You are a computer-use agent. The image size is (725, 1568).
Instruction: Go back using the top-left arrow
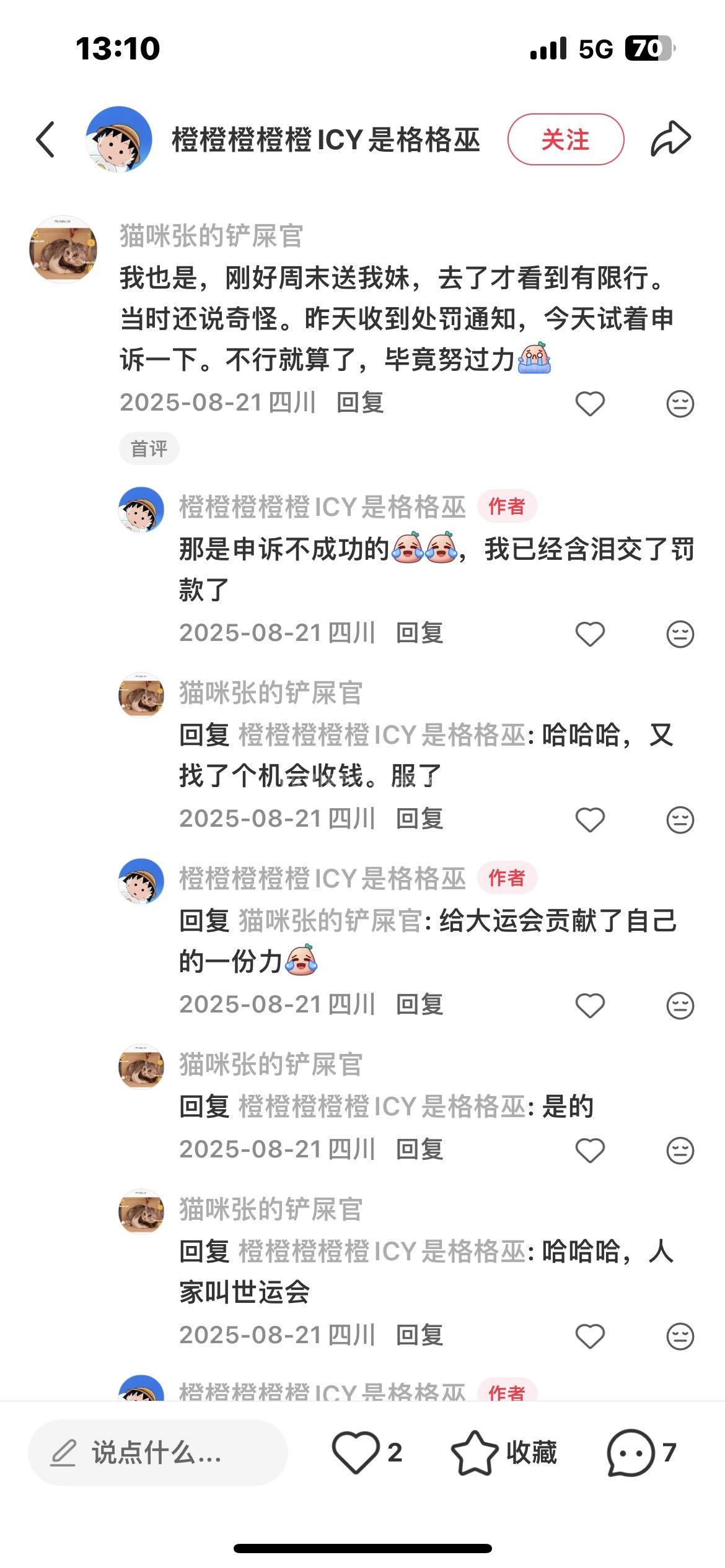(45, 139)
